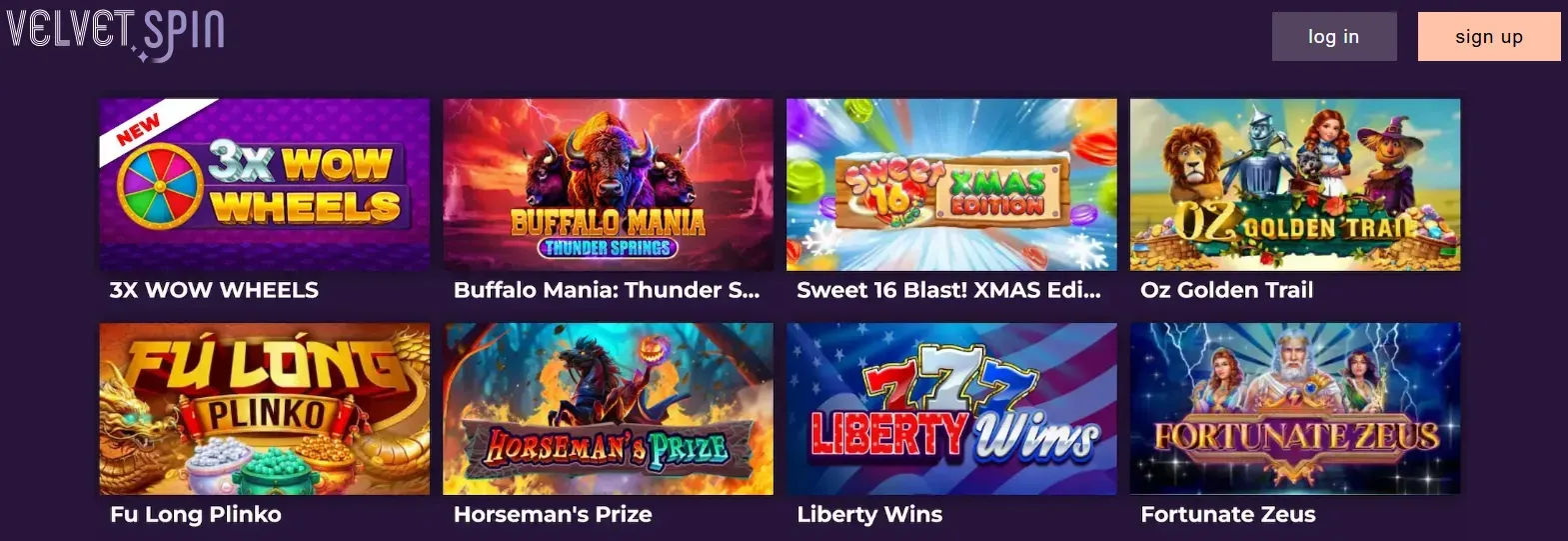Tap the log in button
The height and width of the screenshot is (541, 1568).
(x=1333, y=37)
